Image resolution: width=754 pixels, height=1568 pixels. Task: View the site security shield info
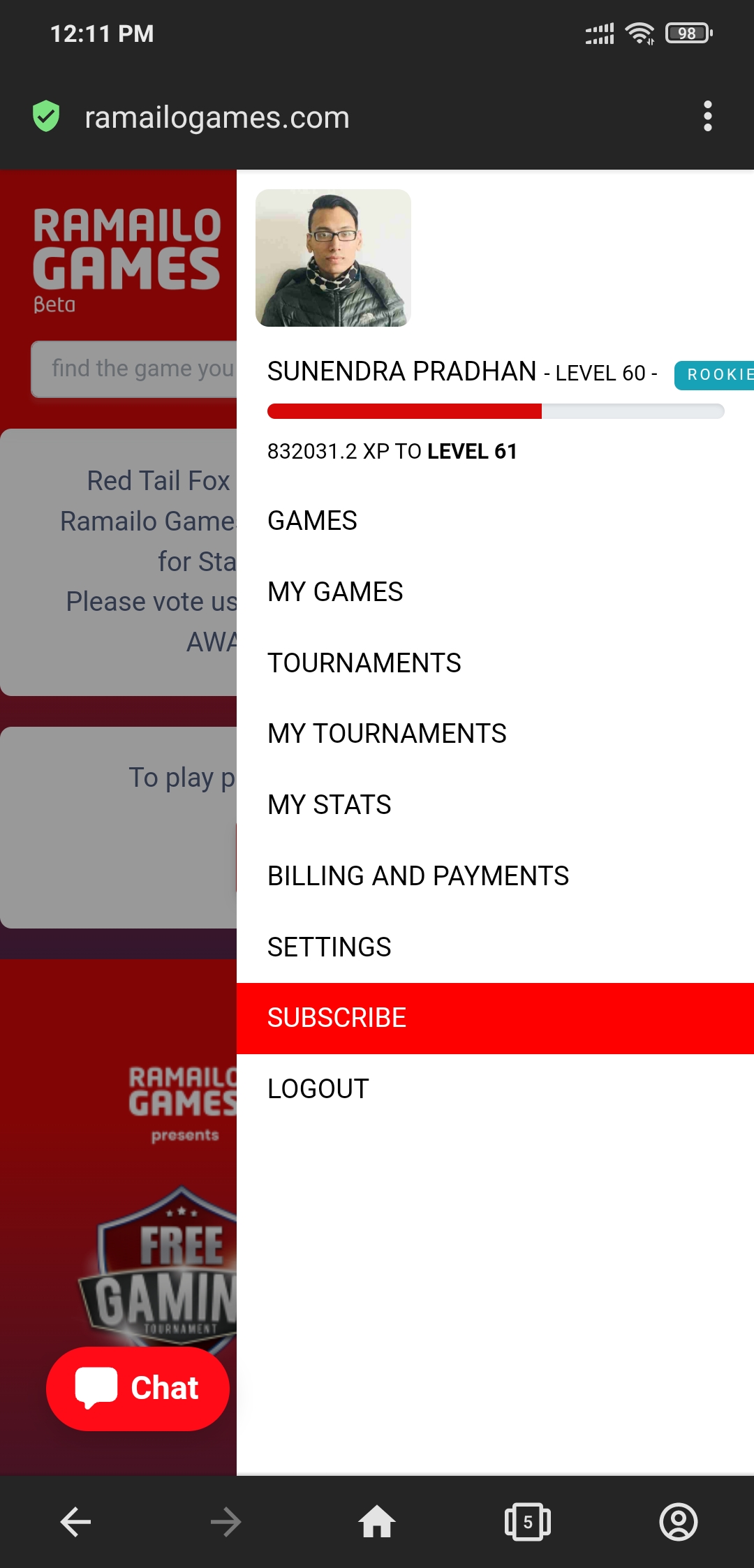click(x=46, y=116)
